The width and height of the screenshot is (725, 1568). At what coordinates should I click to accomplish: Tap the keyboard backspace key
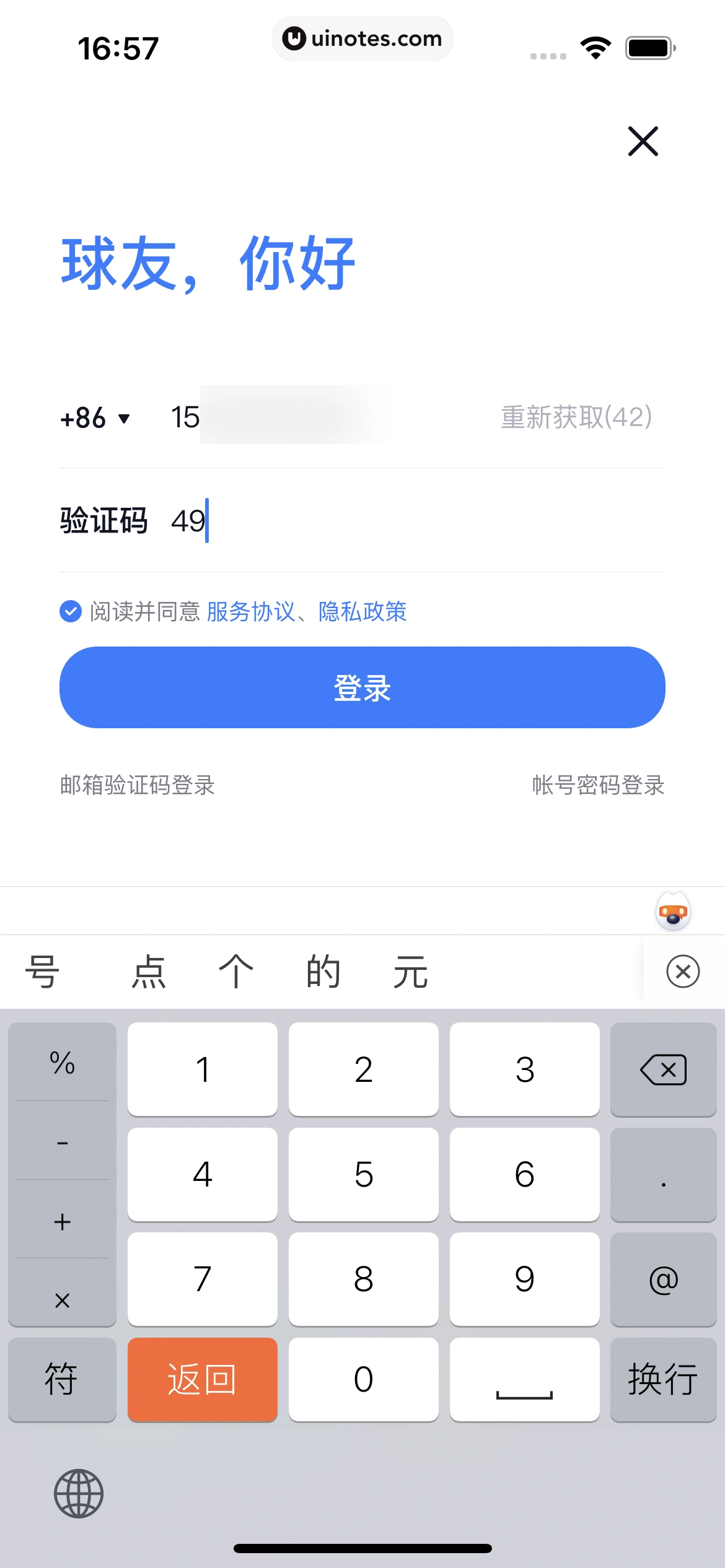663,1069
